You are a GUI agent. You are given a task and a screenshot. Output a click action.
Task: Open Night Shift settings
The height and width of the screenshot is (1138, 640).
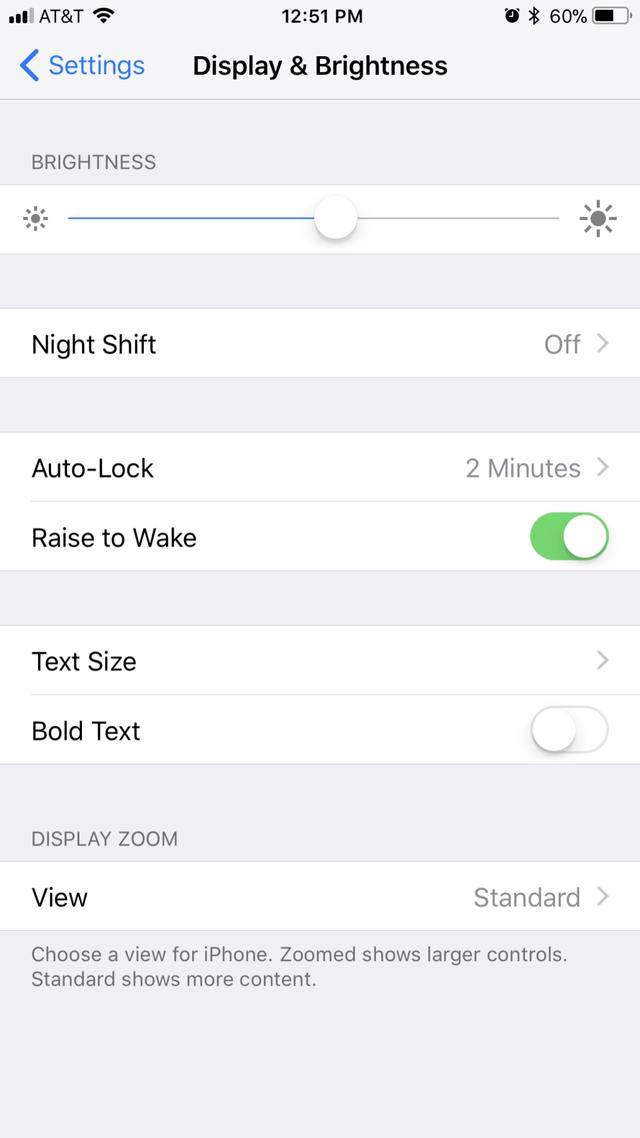(x=320, y=343)
